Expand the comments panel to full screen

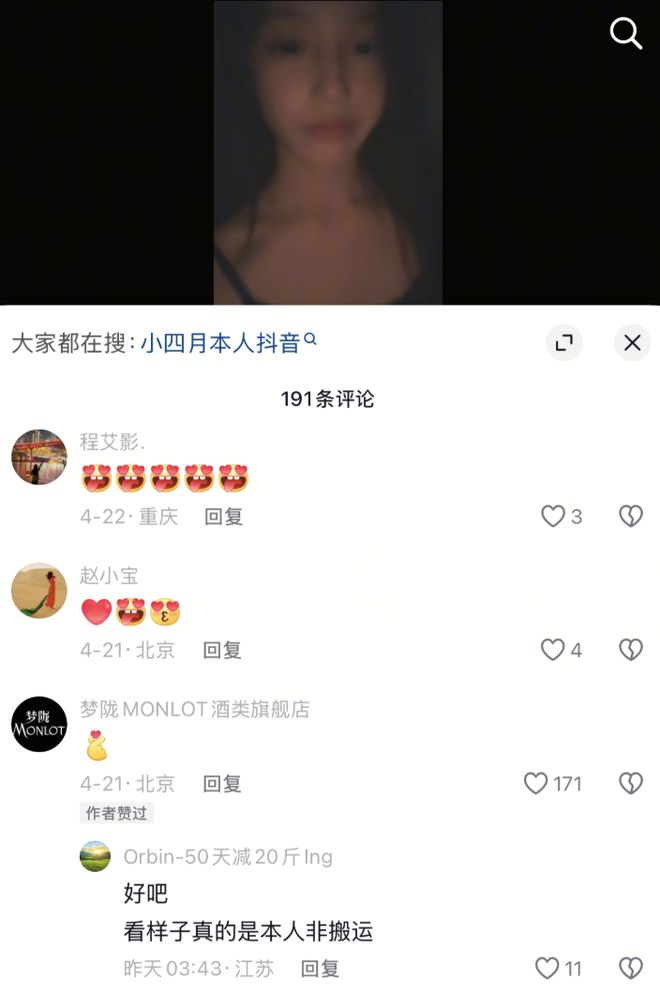pos(564,343)
